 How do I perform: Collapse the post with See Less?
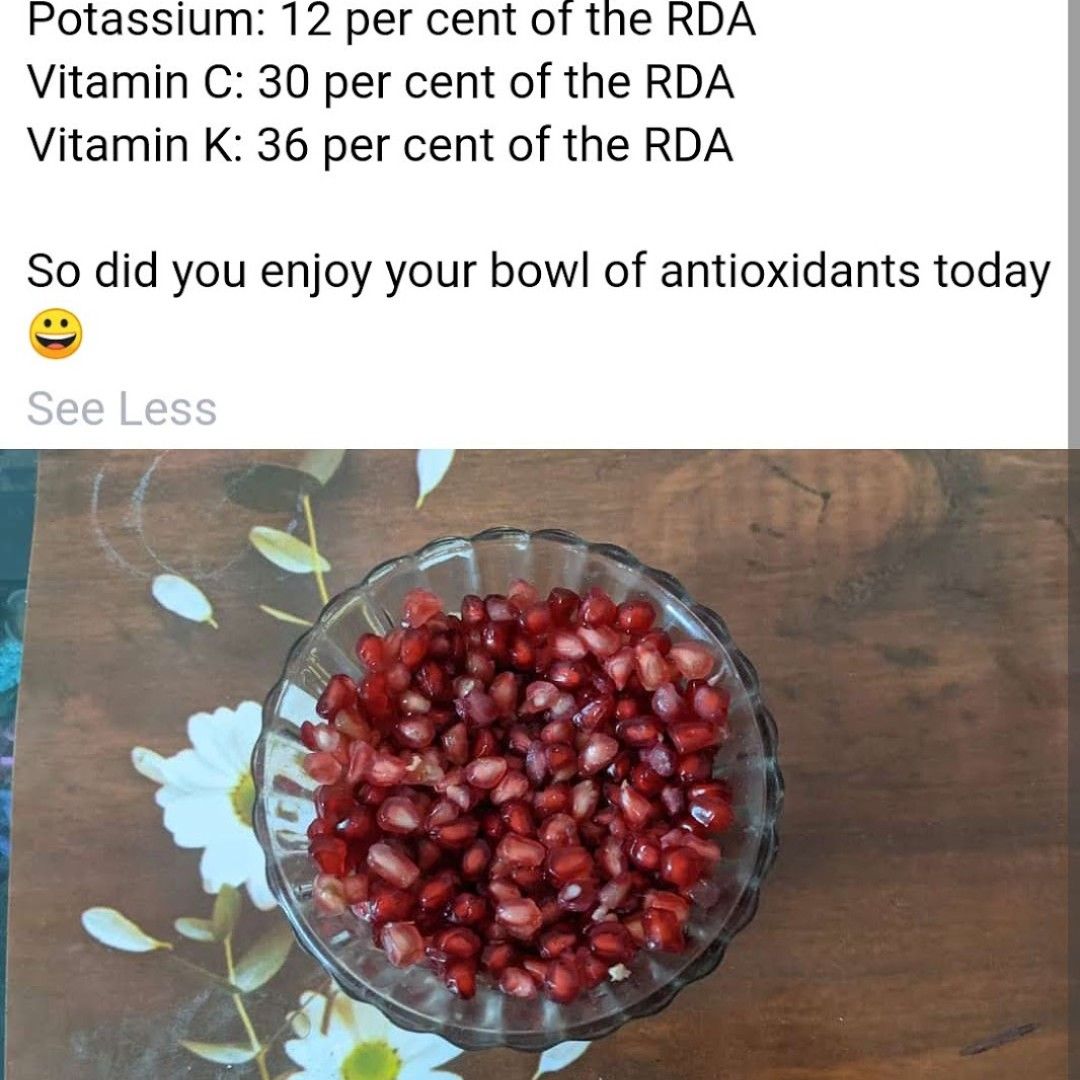pyautogui.click(x=121, y=409)
